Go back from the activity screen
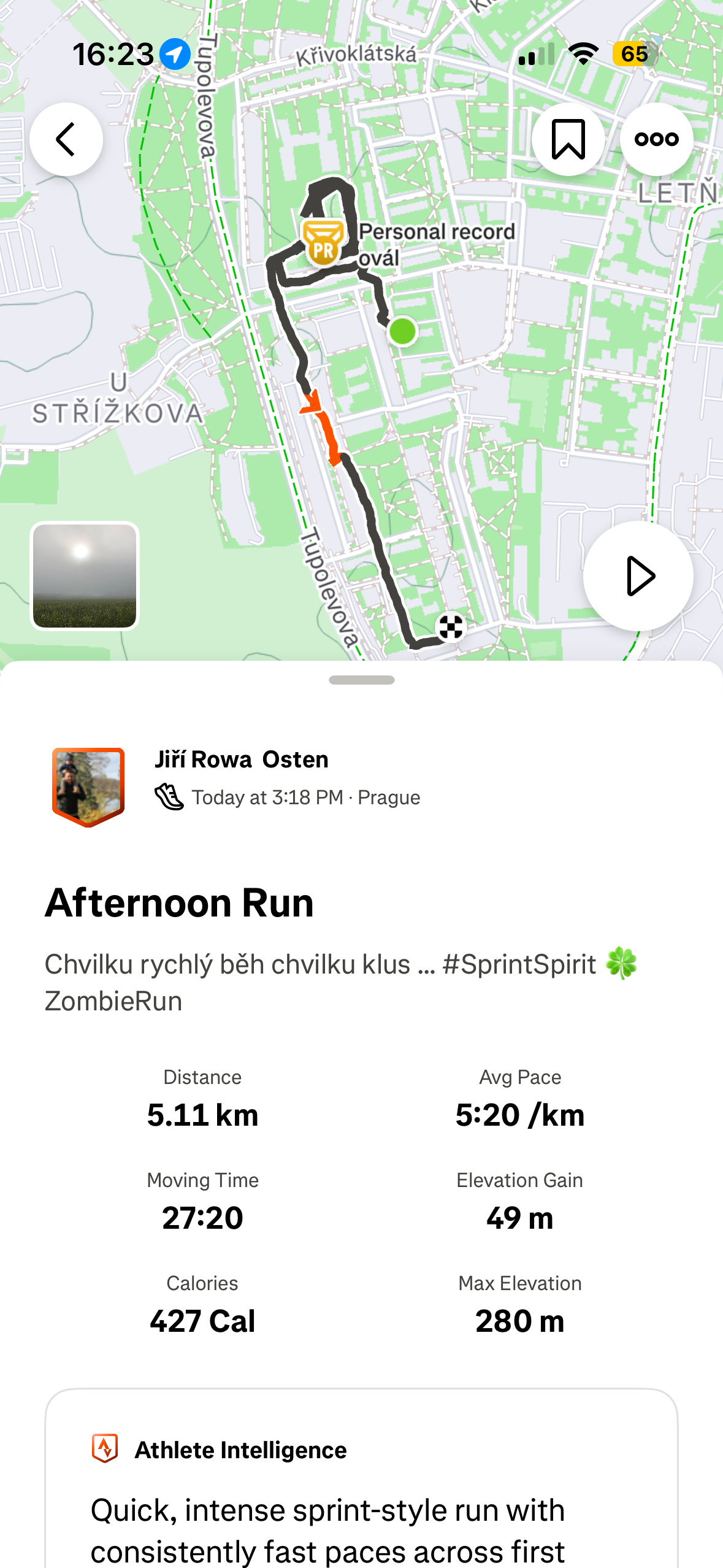The width and height of the screenshot is (723, 1568). [x=66, y=139]
